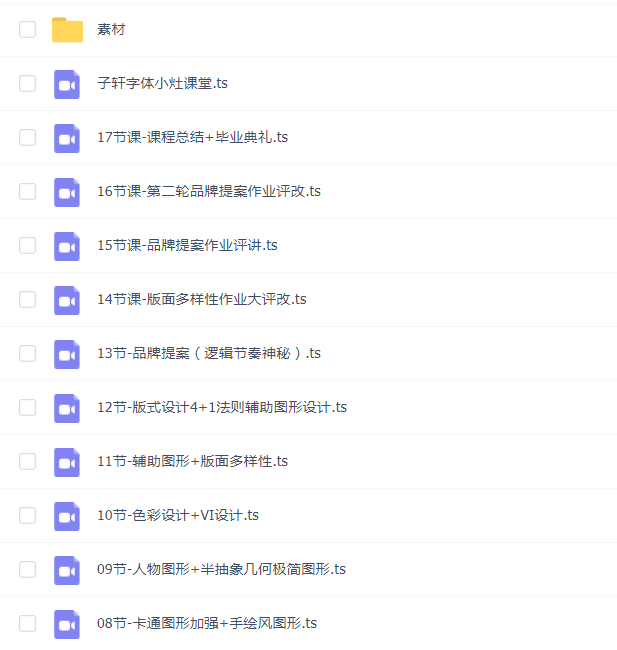617x650 pixels.
Task: Mark the 15节课 file checkbox
Action: click(x=27, y=246)
